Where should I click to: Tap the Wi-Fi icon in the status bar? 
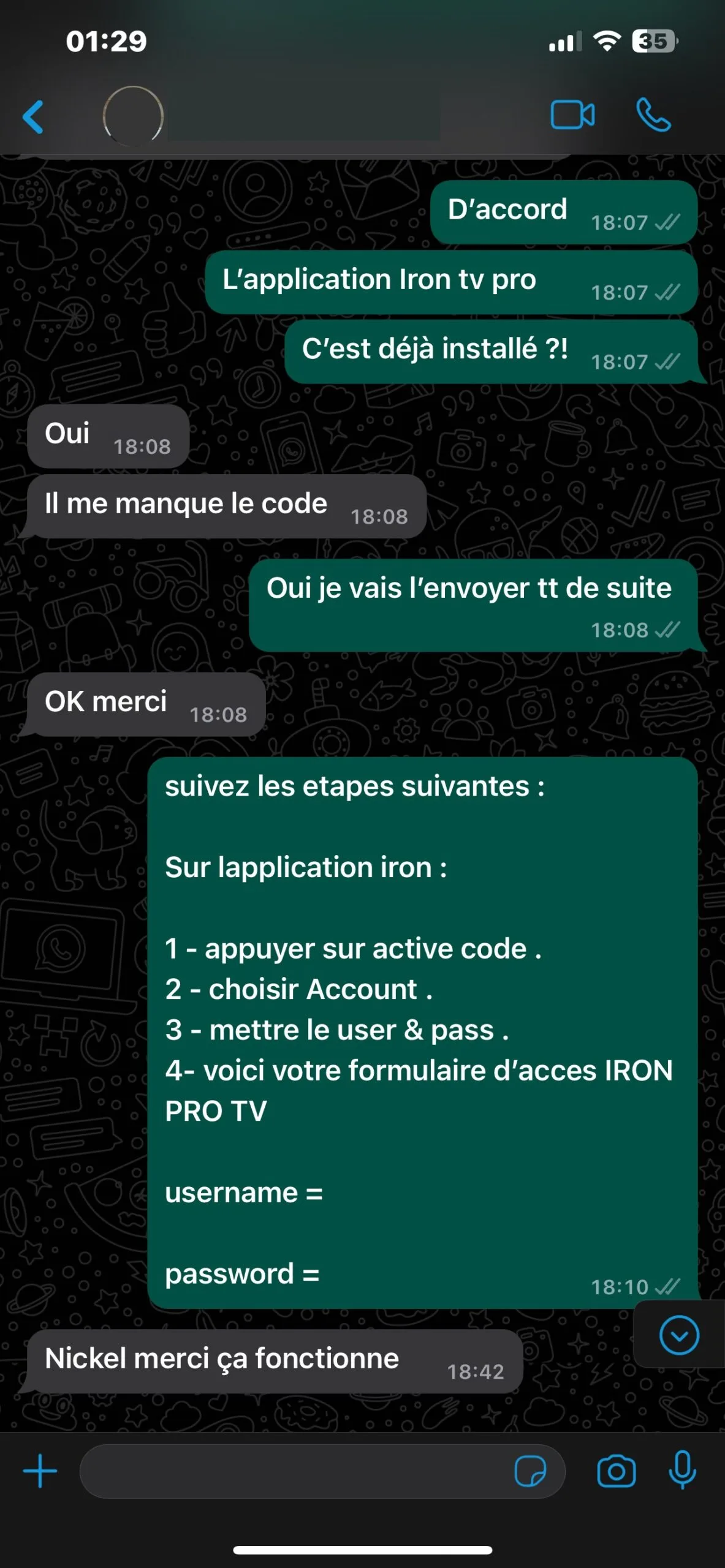coord(605,40)
